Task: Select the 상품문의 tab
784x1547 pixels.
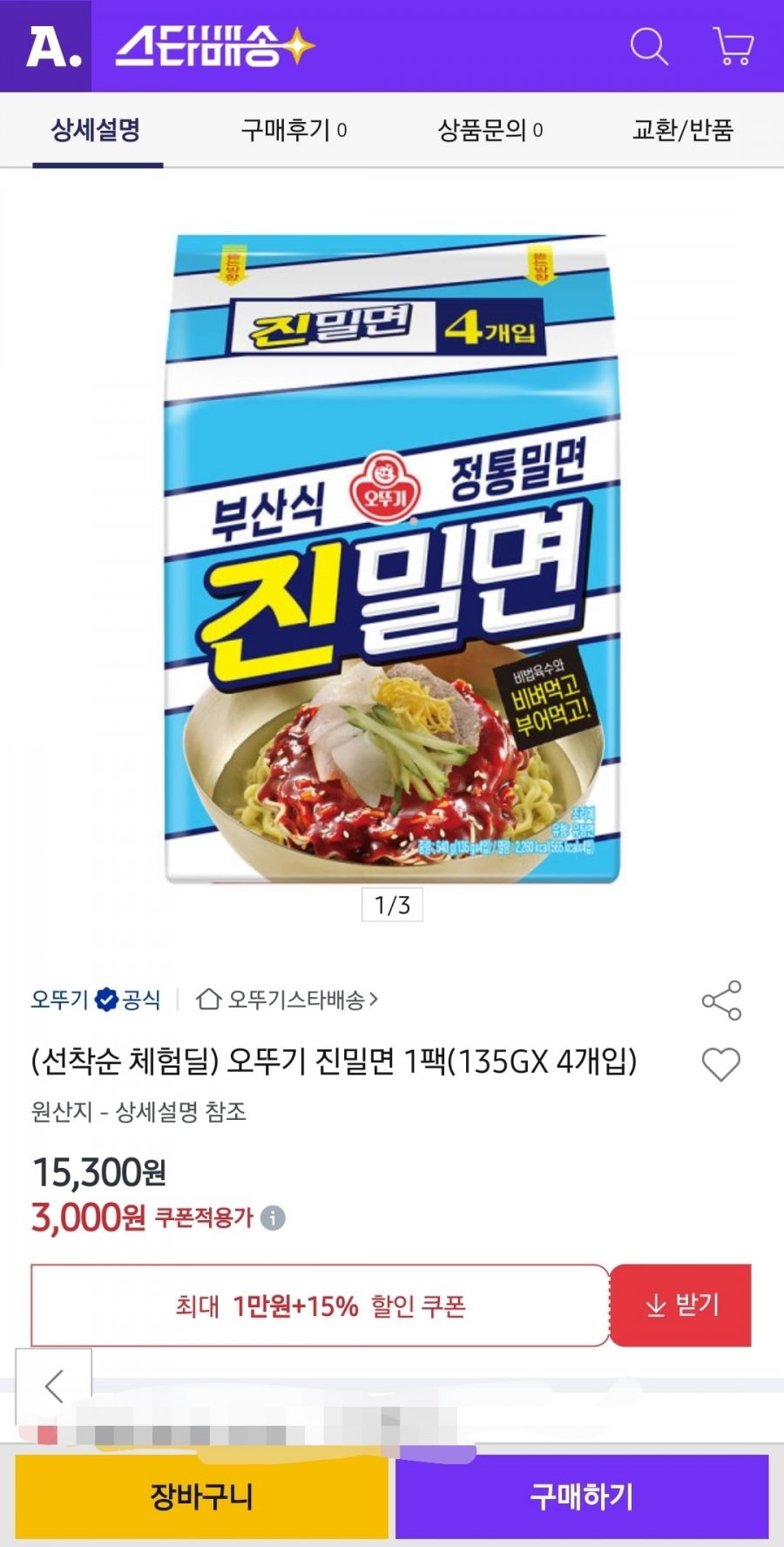Action: (x=490, y=129)
